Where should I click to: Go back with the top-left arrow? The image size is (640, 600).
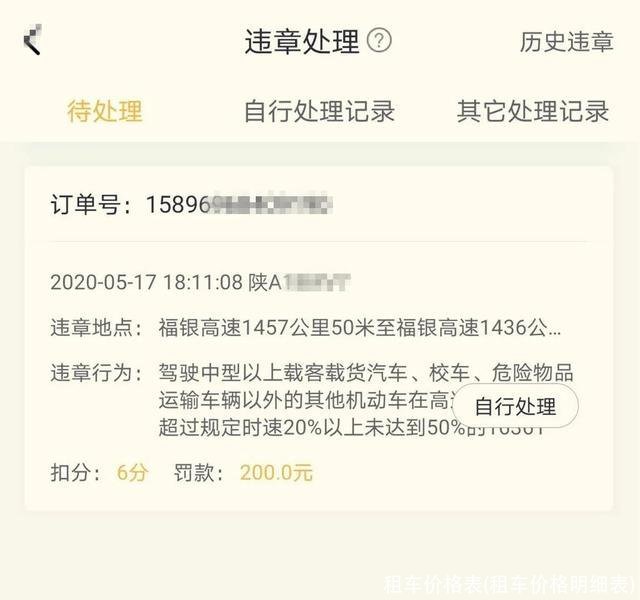(32, 42)
